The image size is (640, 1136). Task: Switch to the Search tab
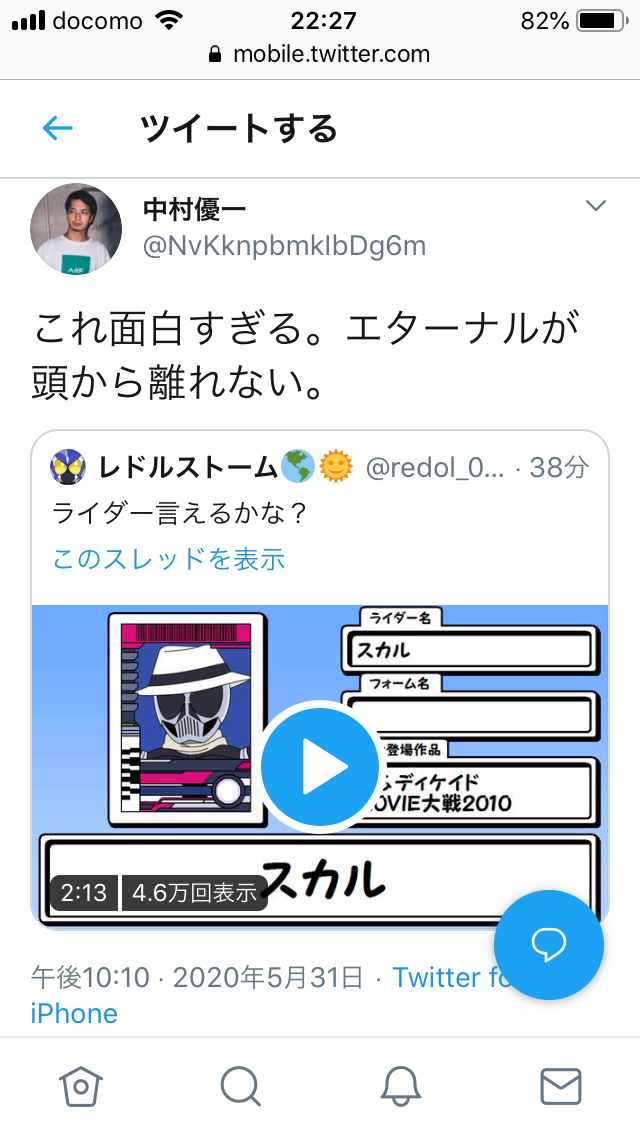(240, 1086)
